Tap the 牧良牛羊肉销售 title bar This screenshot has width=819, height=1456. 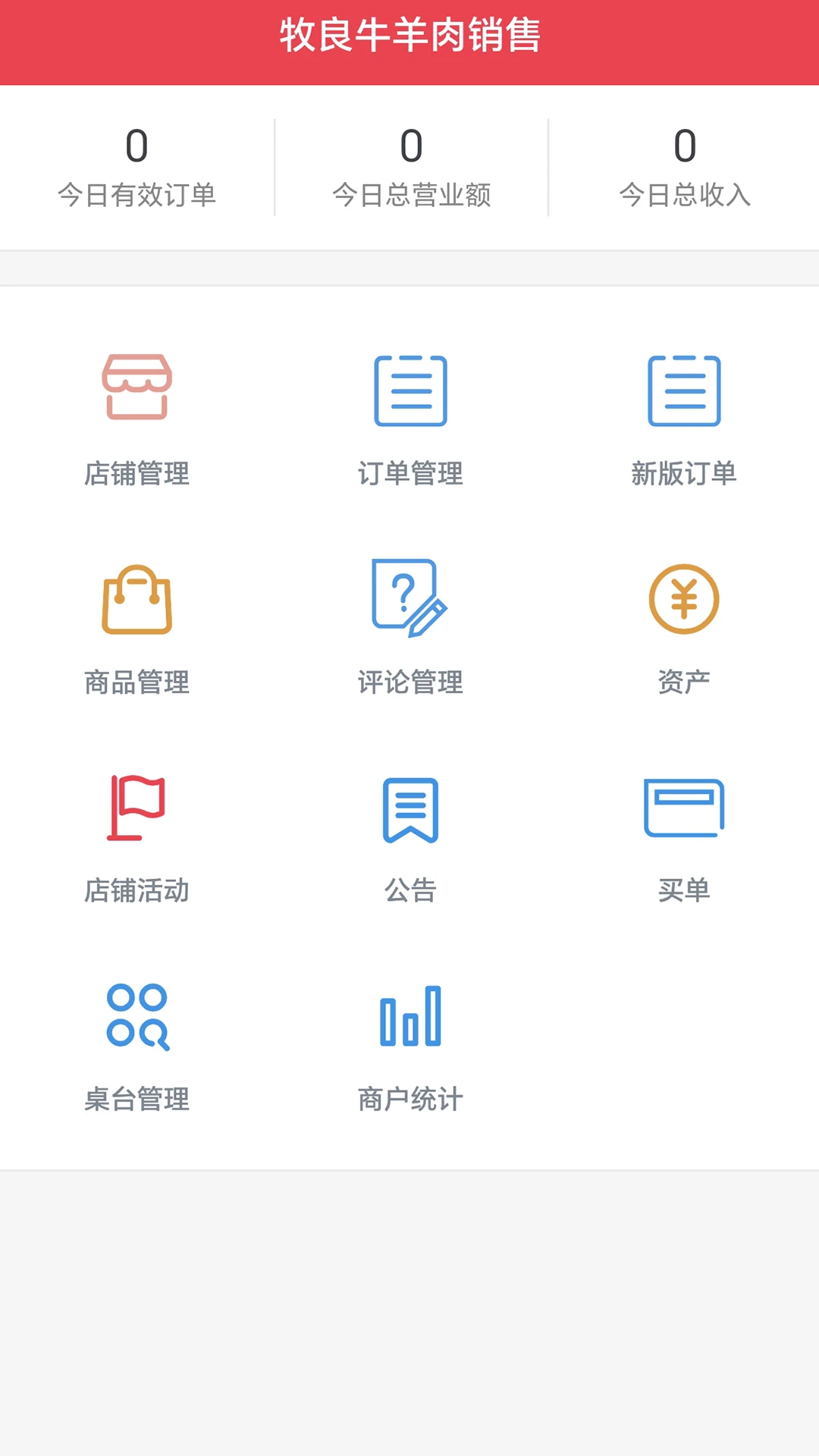pos(409,42)
